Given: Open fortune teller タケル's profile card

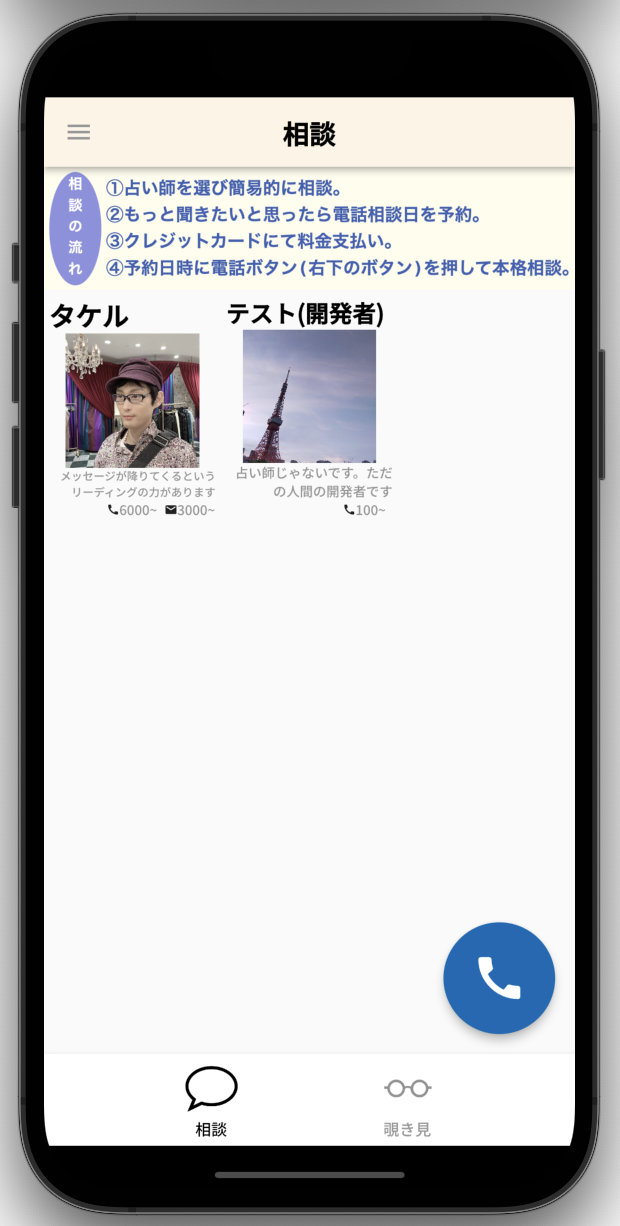Looking at the screenshot, I should 132,401.
